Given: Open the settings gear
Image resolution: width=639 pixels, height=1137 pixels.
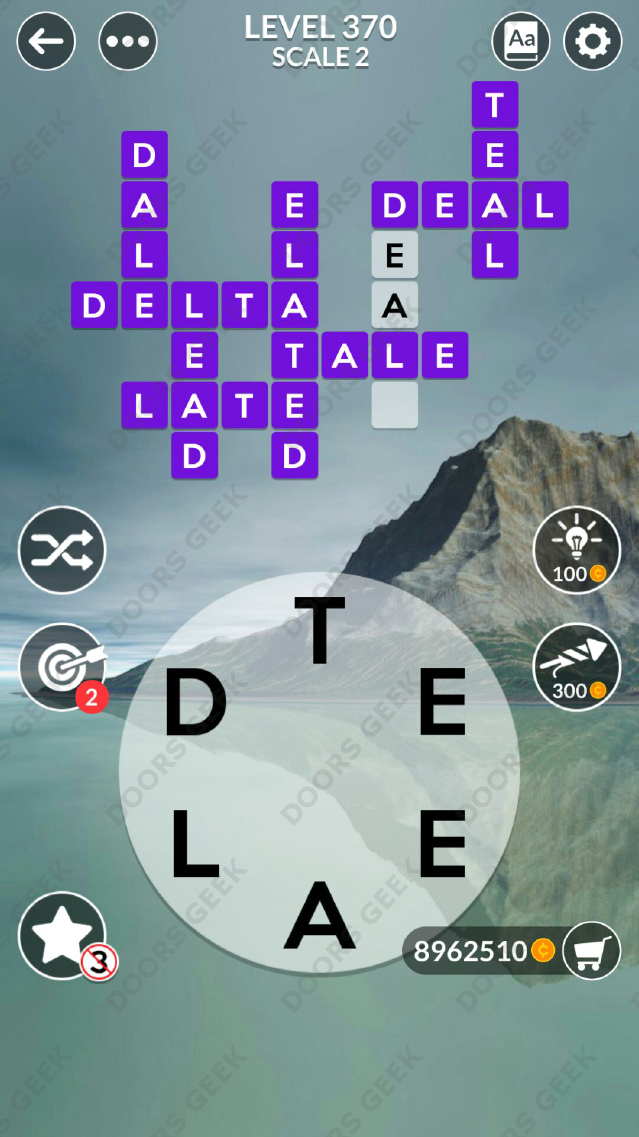Looking at the screenshot, I should coord(593,41).
